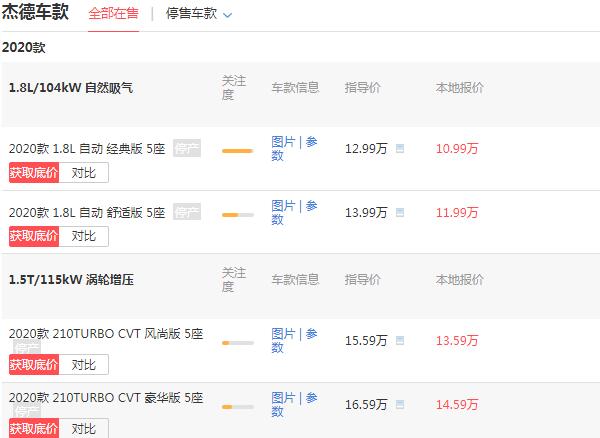Open 参数 for 1.8L 自动 经典版
Screen dimensions: 600x438
(311, 142)
